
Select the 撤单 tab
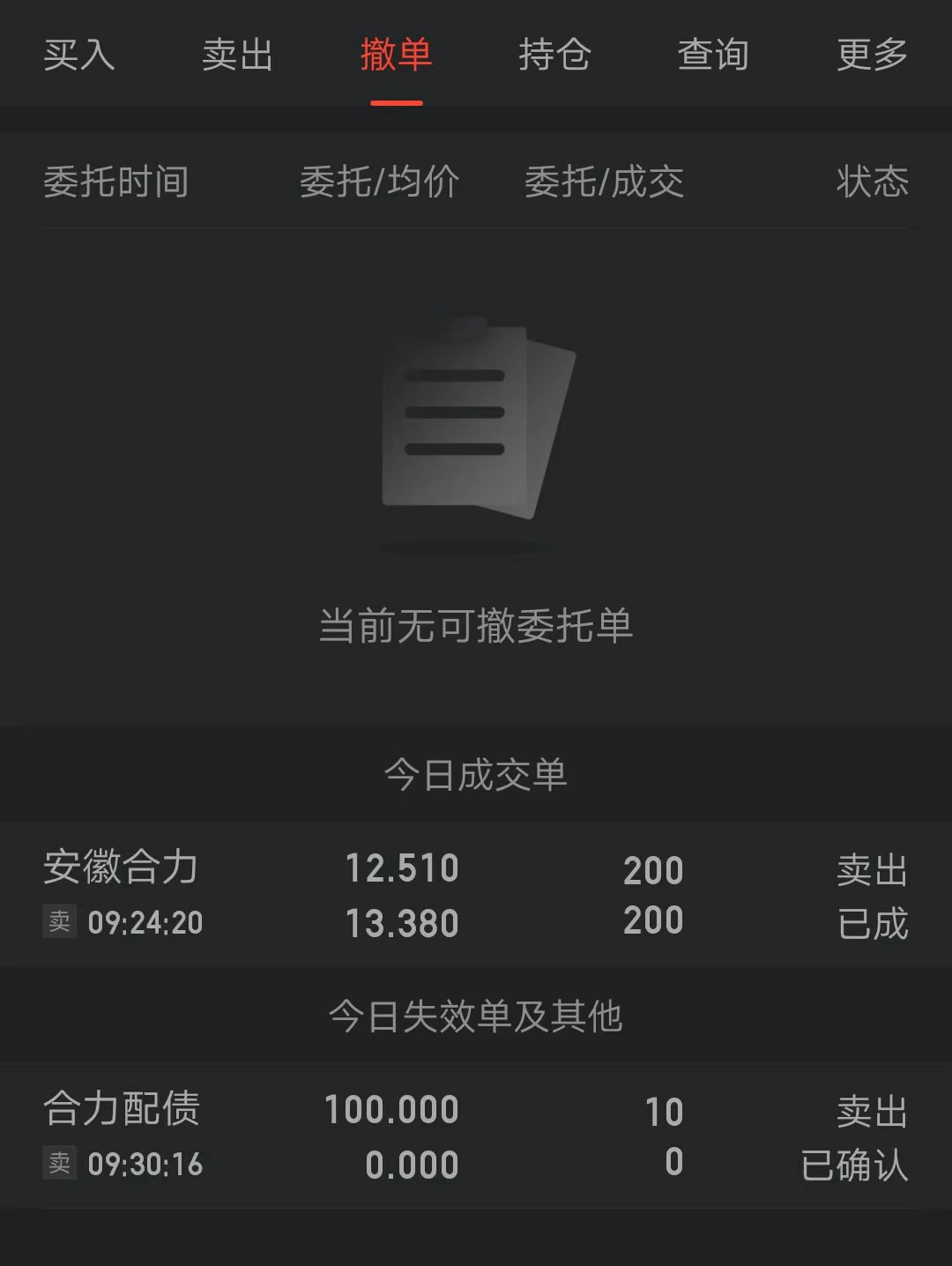coord(396,55)
